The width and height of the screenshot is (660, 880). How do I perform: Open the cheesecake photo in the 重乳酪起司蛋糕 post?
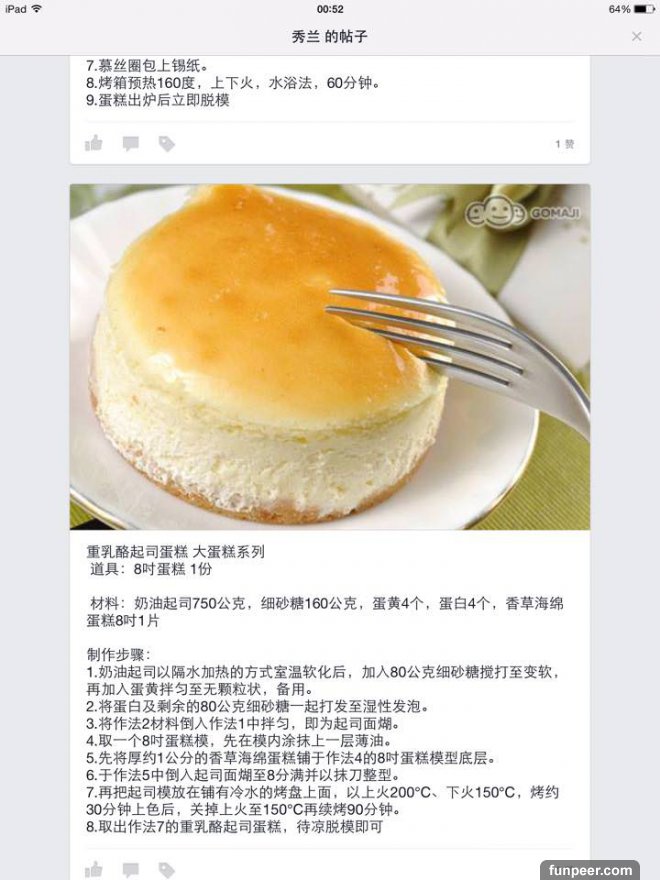point(329,357)
